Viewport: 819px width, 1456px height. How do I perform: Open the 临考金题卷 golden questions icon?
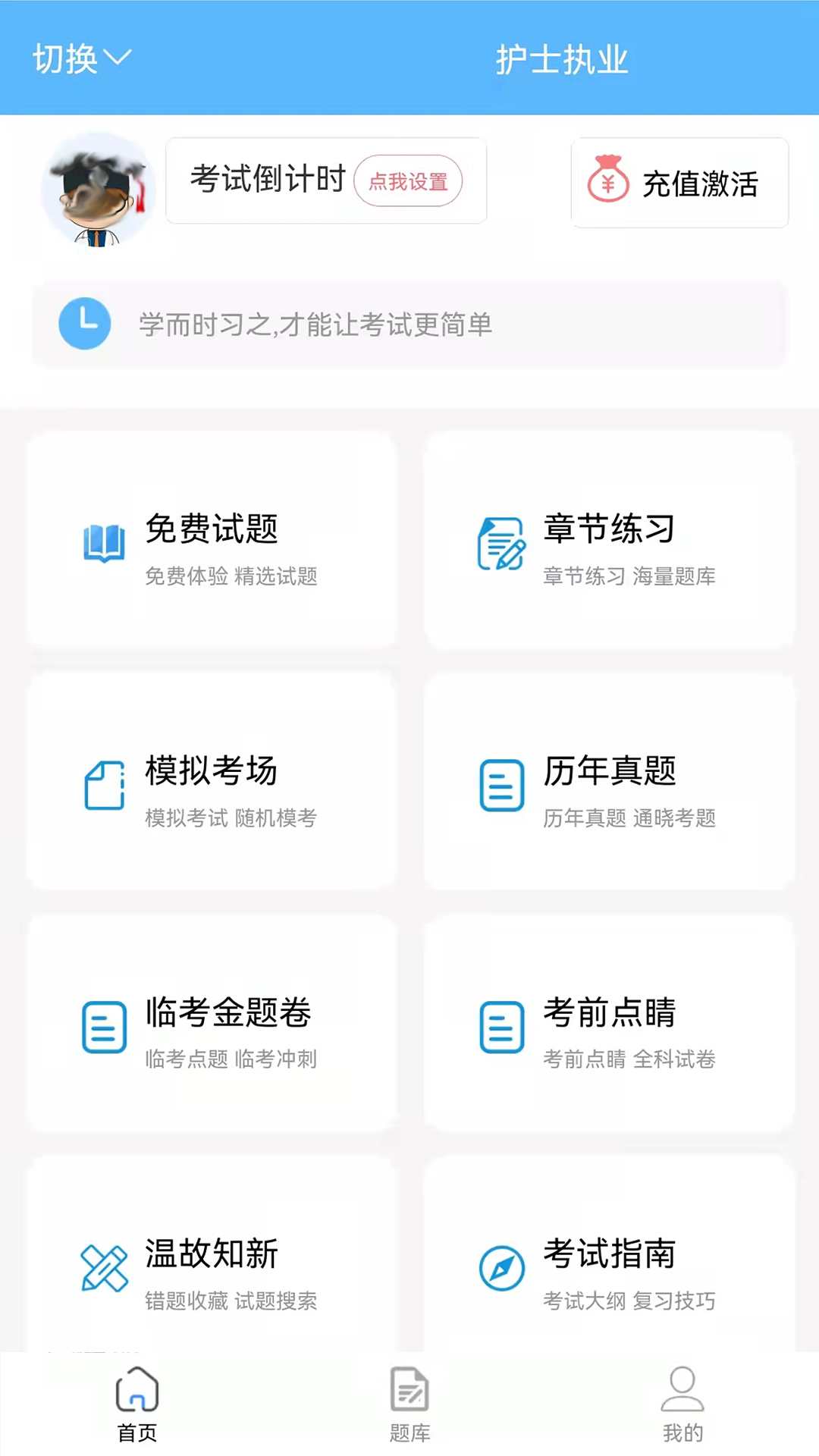[x=104, y=1028]
